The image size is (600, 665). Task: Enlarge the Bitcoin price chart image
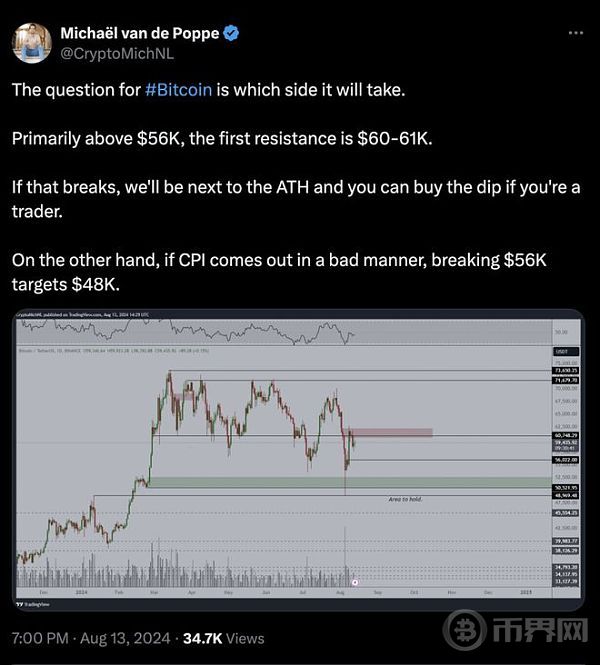[x=299, y=462]
